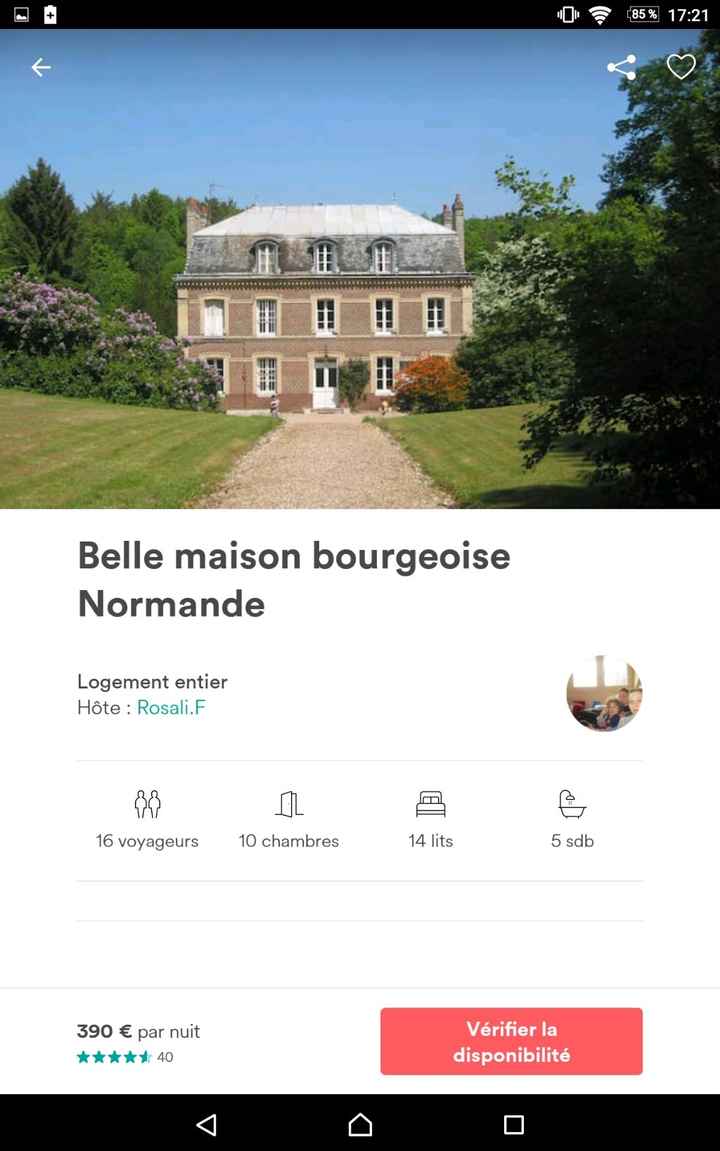This screenshot has height=1151, width=720.
Task: Tap the share icon
Action: 621,67
